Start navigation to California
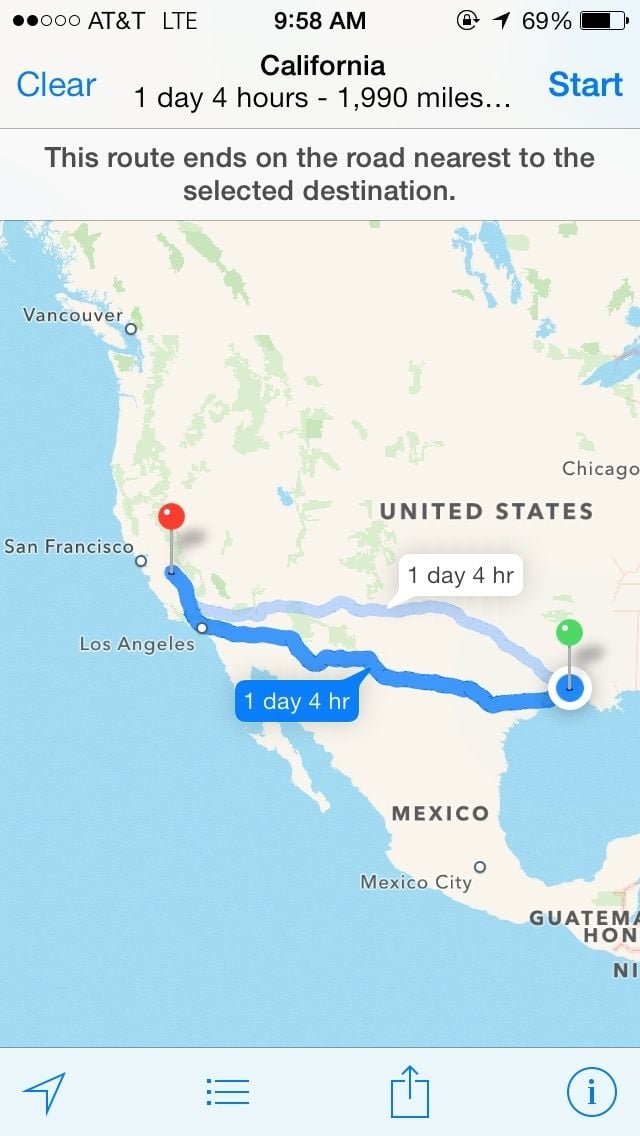This screenshot has width=640, height=1136. 585,84
